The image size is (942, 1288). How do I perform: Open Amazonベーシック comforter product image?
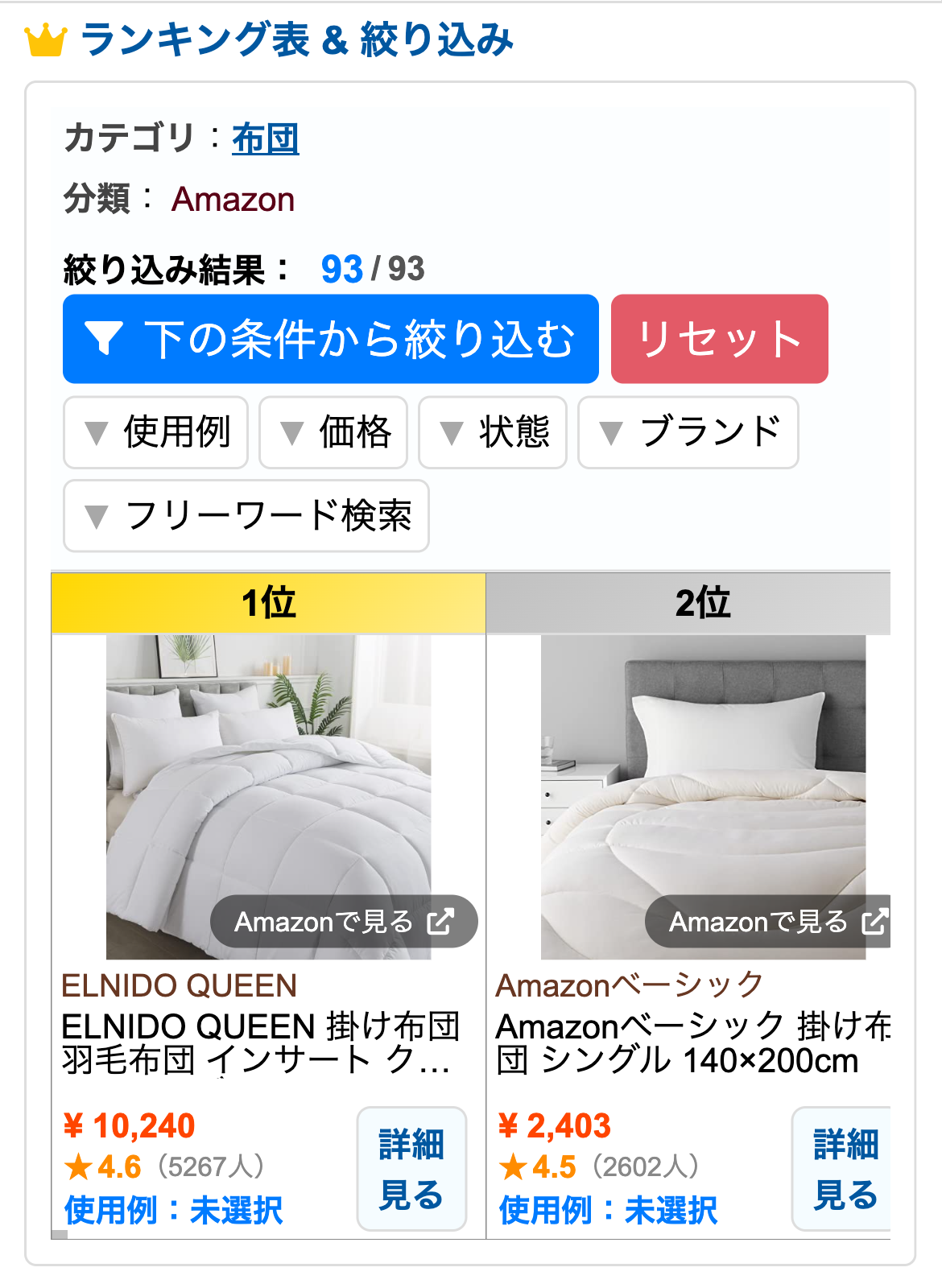[x=703, y=773]
